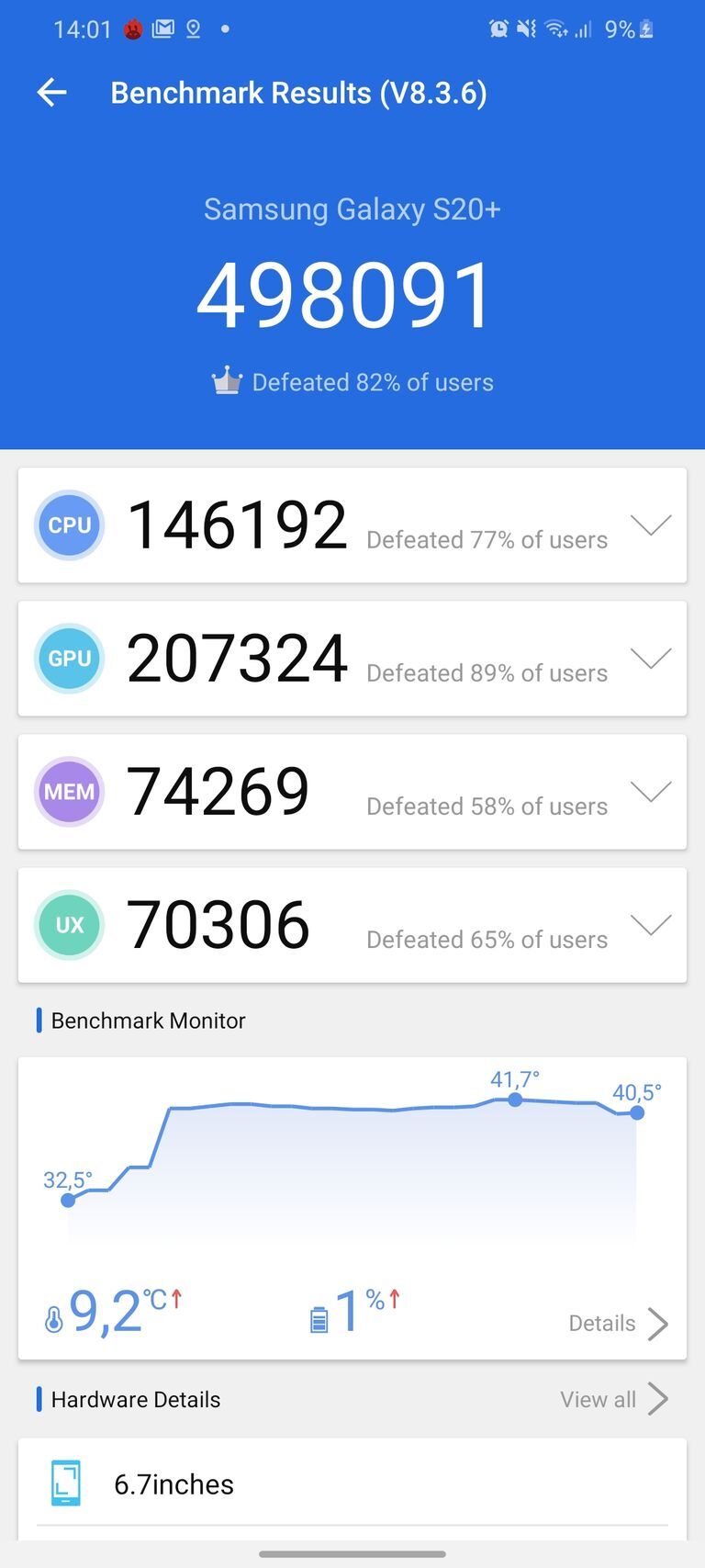Select the MEM score icon
Viewport: 705px width, 1568px height.
(69, 791)
